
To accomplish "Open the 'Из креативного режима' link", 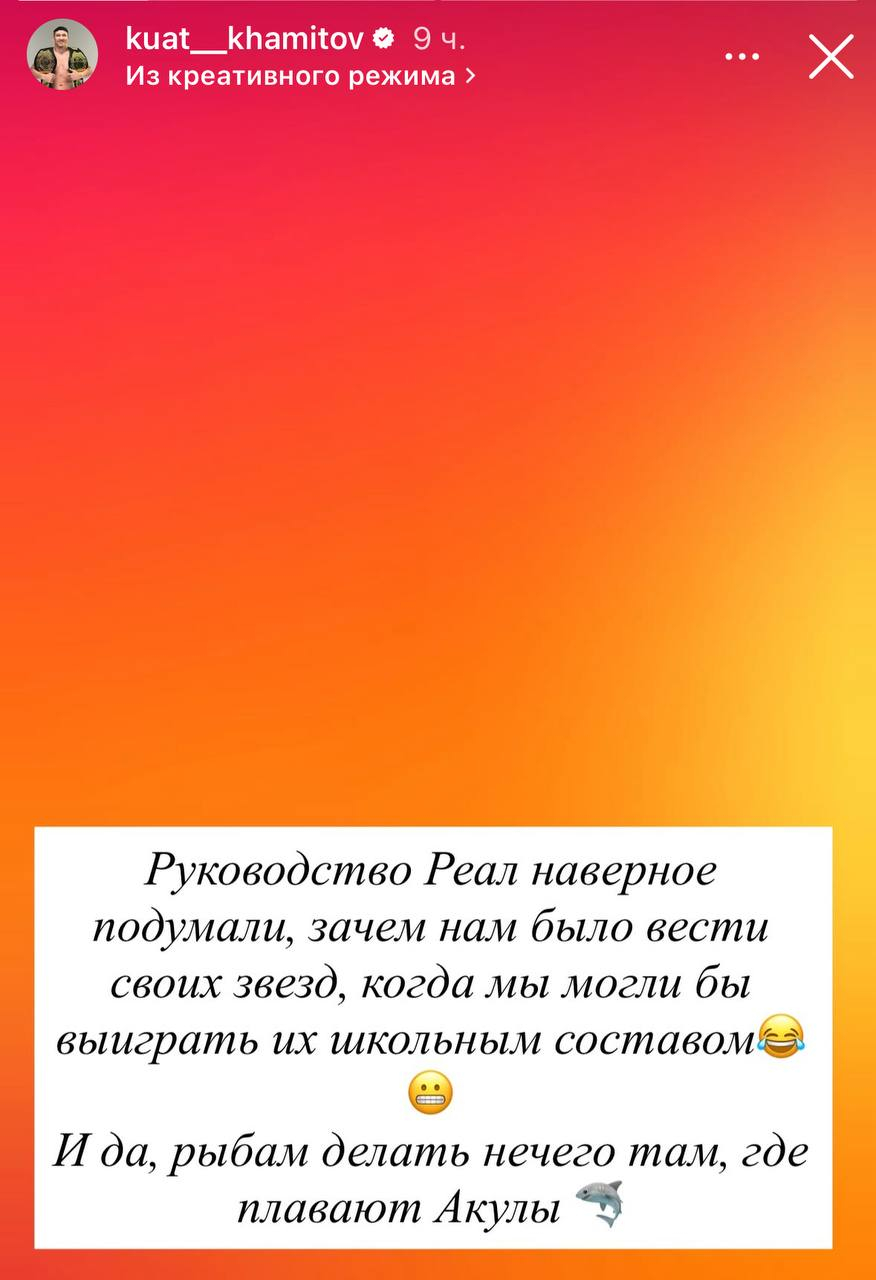I will [x=300, y=76].
